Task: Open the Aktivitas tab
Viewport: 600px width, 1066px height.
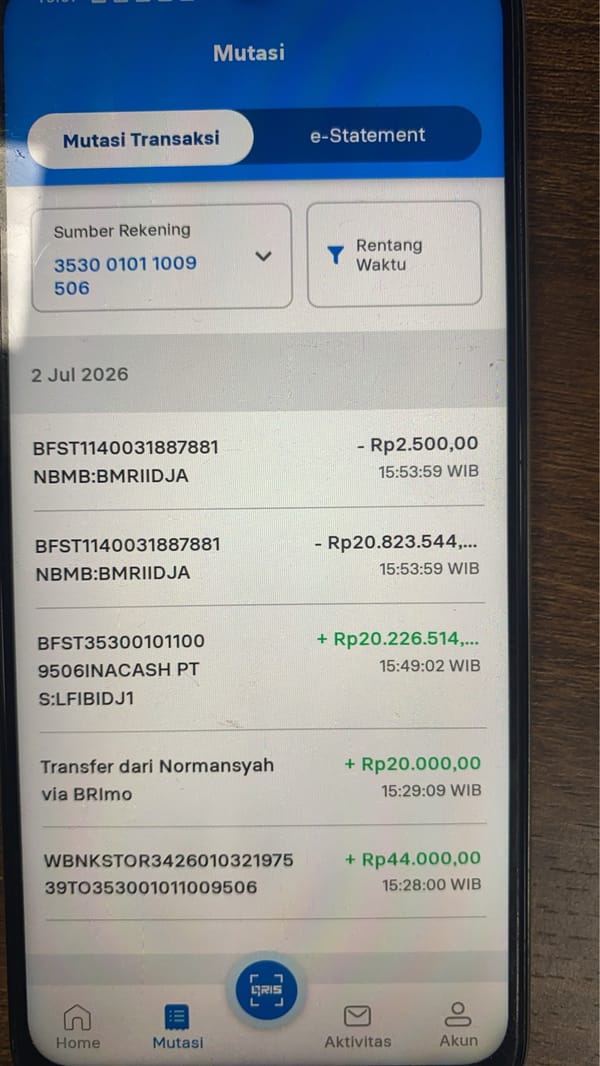Action: tap(357, 1027)
